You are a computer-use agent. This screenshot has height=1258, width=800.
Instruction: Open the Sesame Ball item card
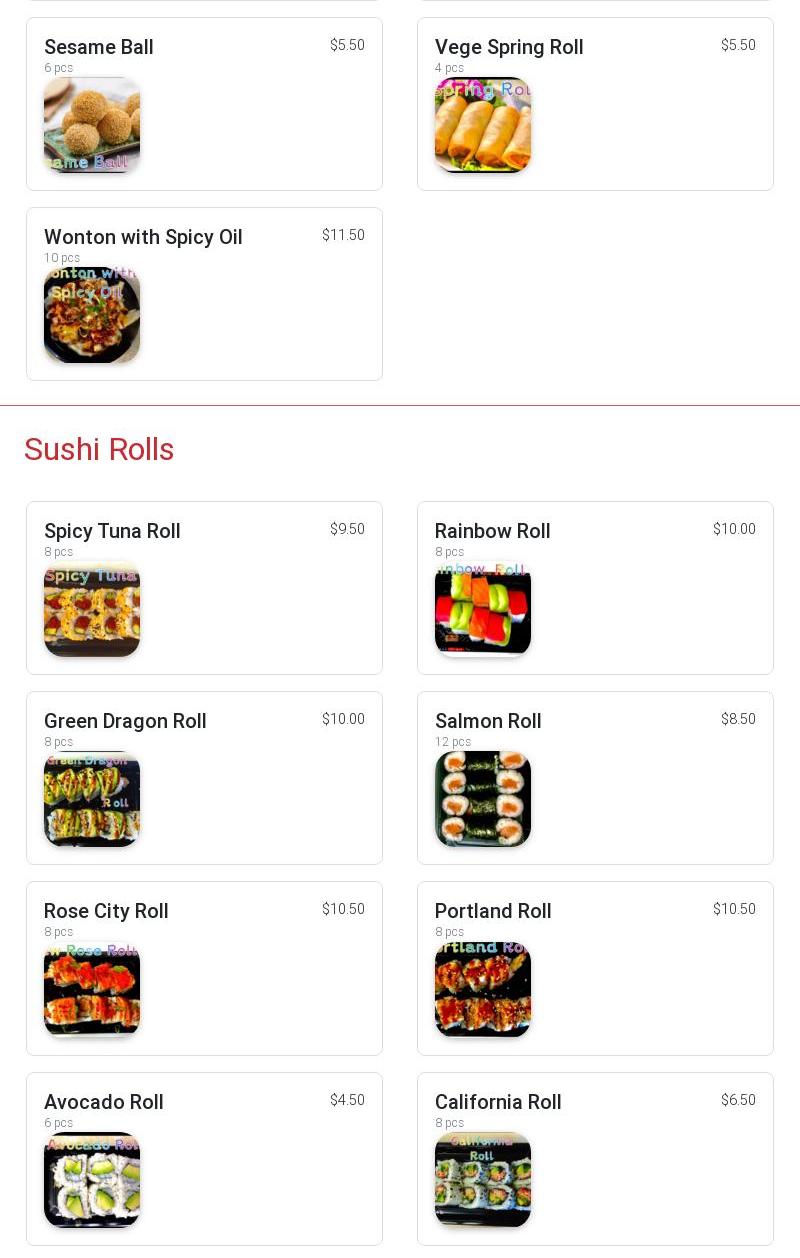(204, 104)
